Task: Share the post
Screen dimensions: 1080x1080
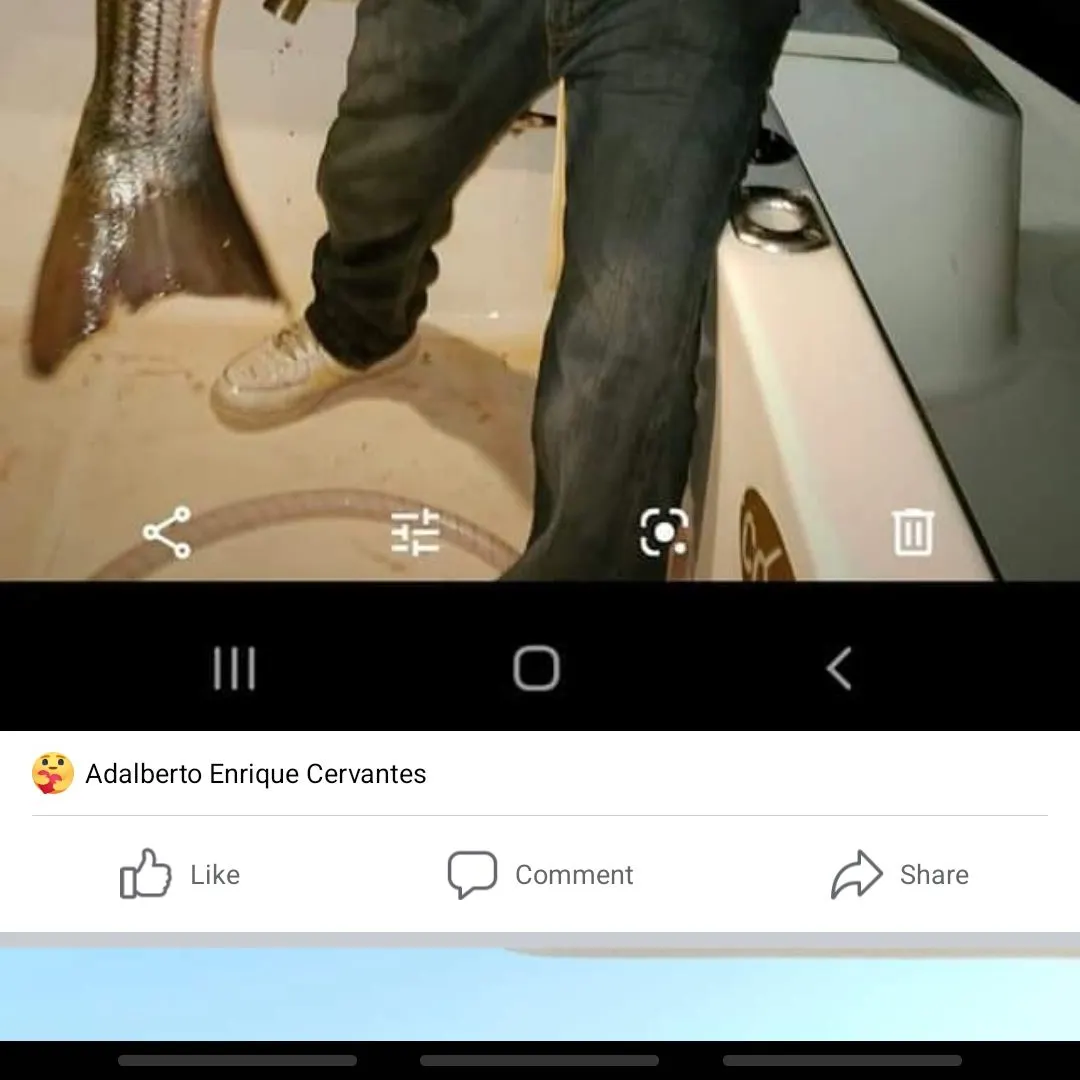Action: 900,875
